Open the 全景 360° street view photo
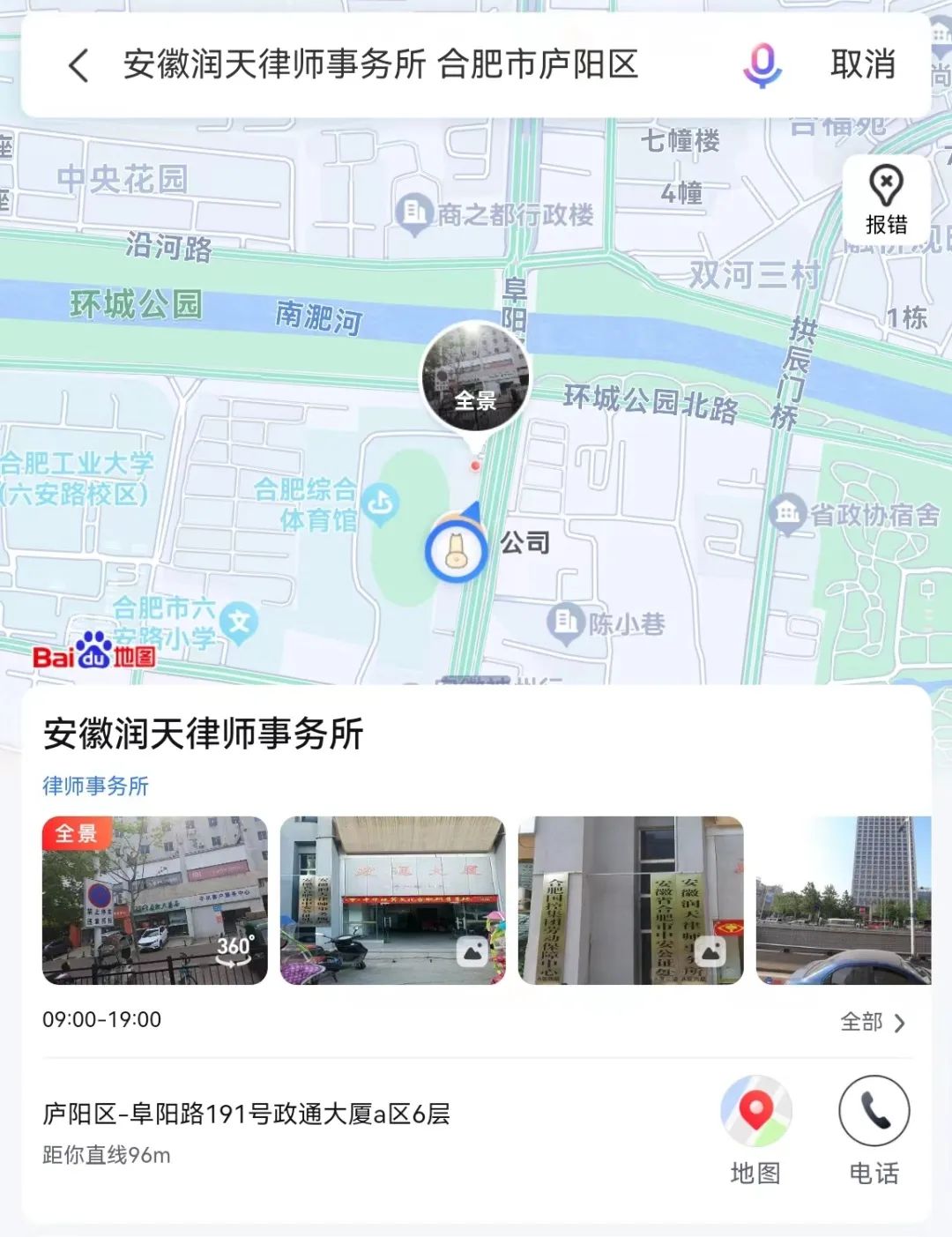The width and height of the screenshot is (952, 1237). 155,900
